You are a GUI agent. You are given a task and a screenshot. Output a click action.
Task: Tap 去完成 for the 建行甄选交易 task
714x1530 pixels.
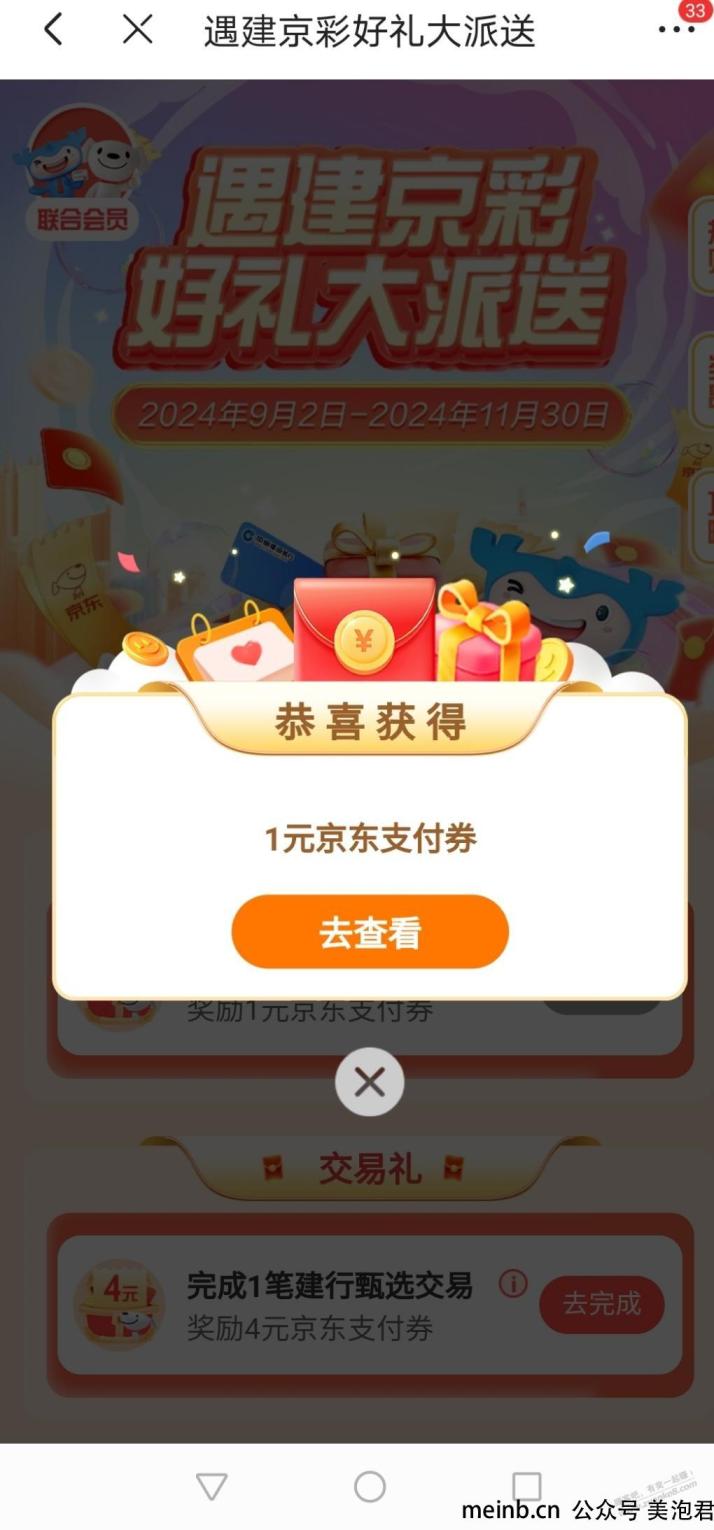(601, 1304)
